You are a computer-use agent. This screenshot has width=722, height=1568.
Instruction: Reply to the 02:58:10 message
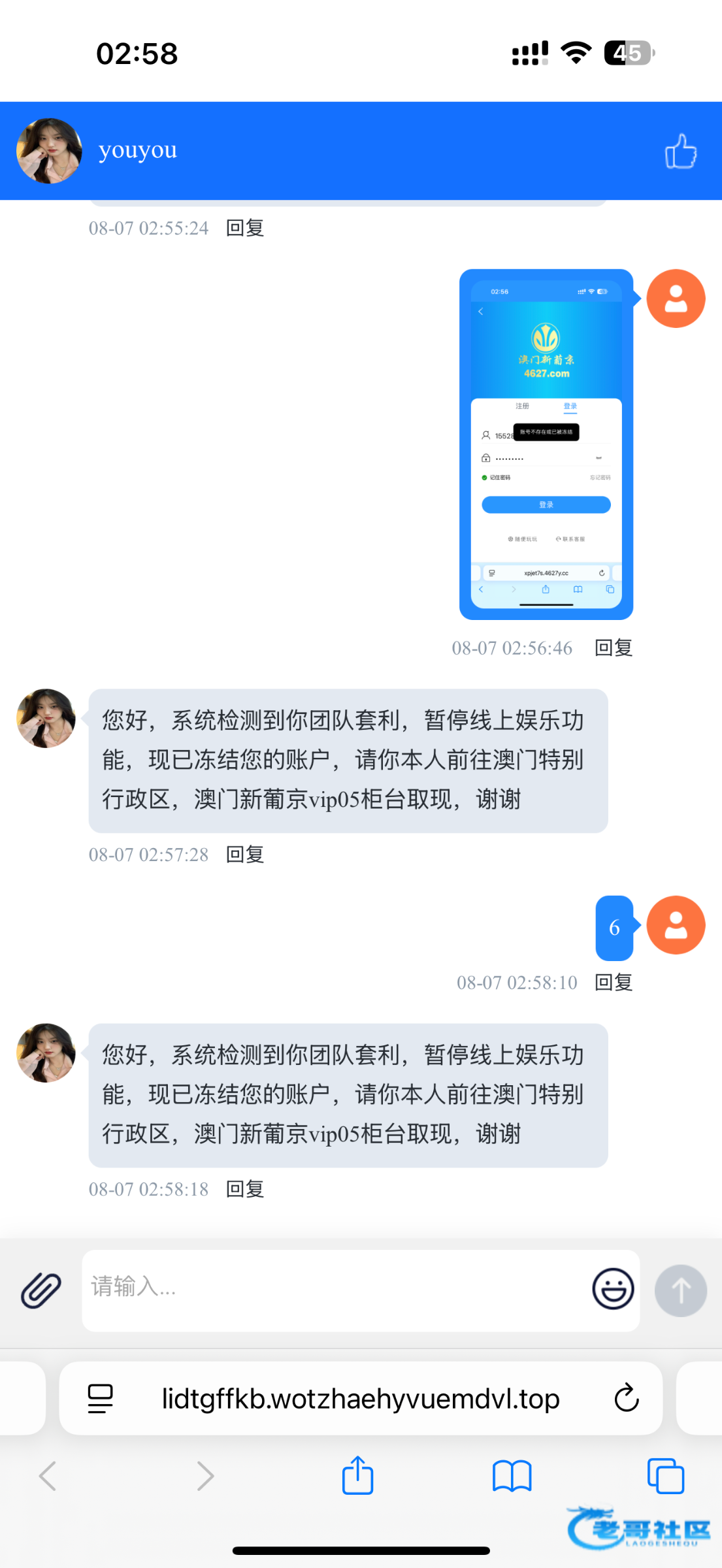pos(613,983)
